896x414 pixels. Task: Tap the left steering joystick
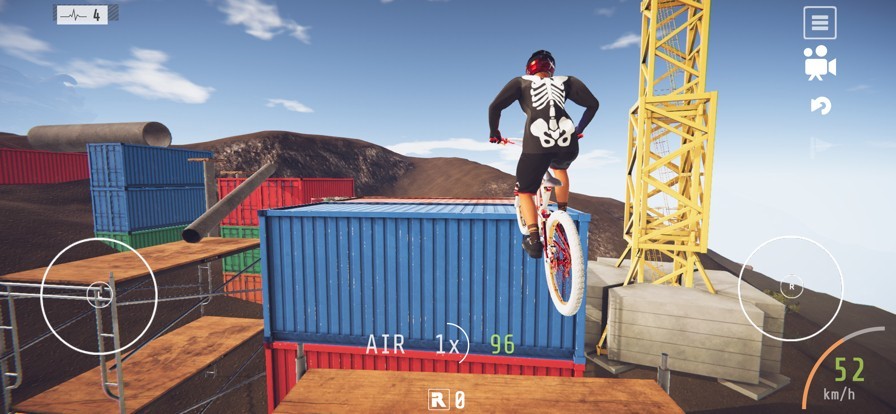click(98, 294)
